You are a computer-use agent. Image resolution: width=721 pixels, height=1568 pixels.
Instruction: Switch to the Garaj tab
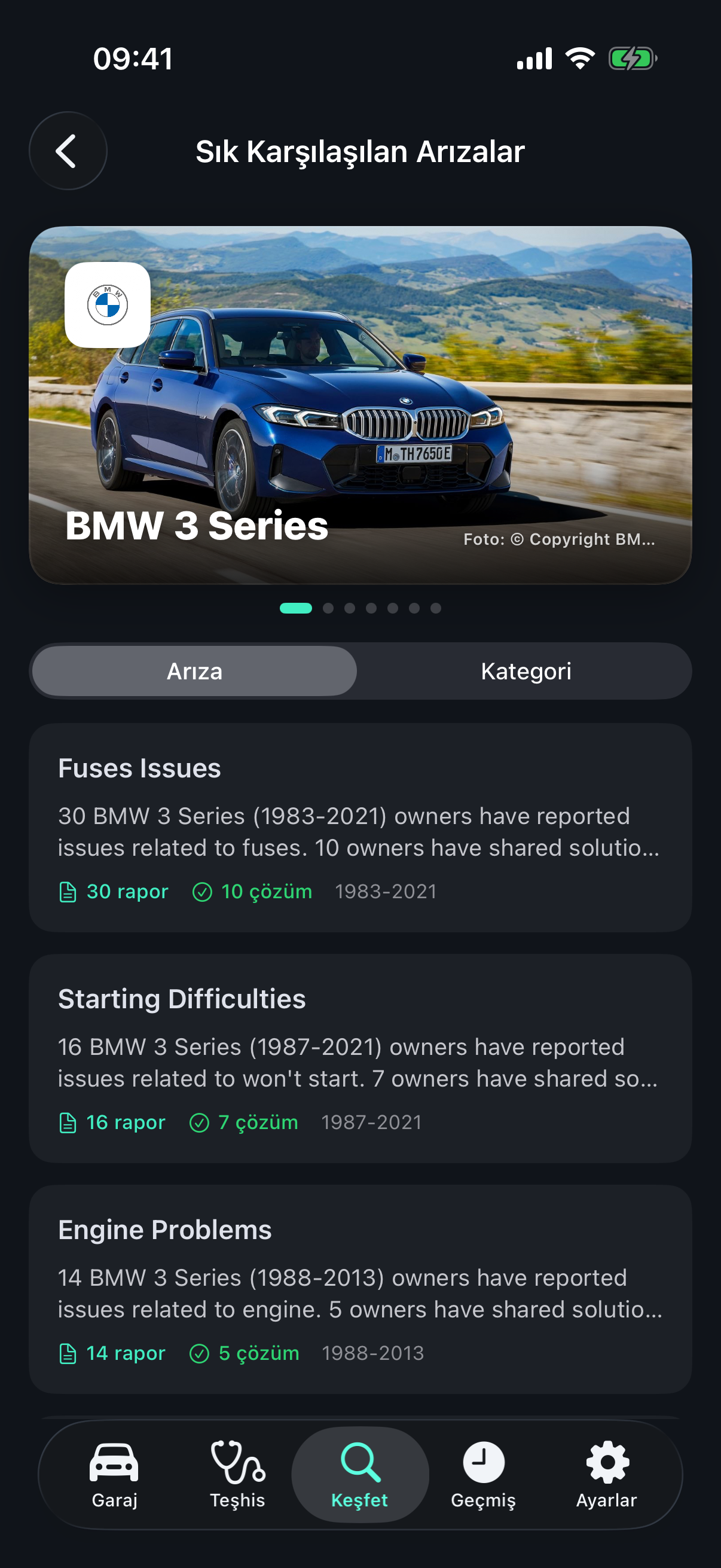(x=114, y=1475)
